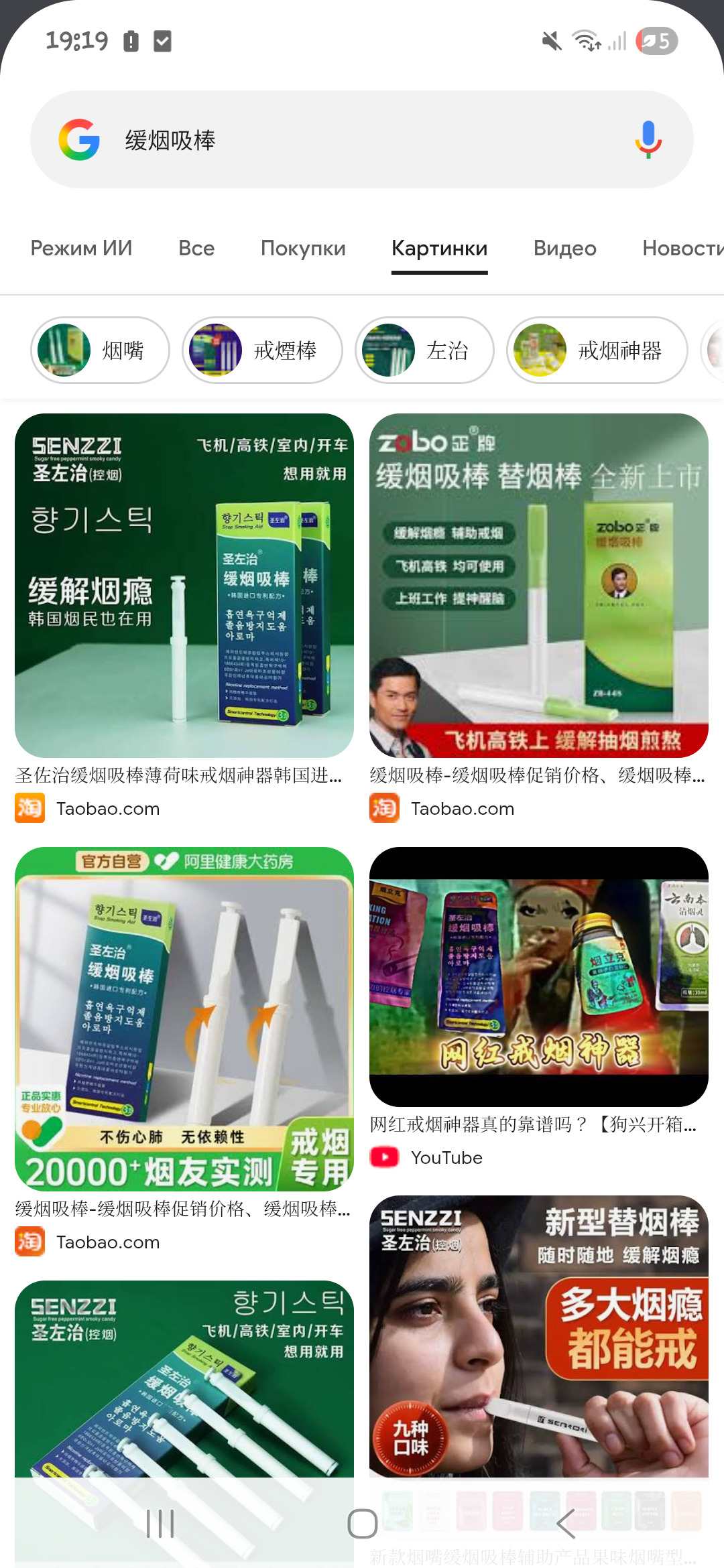Open the Покупки tab
This screenshot has height=1568, width=724.
point(303,249)
